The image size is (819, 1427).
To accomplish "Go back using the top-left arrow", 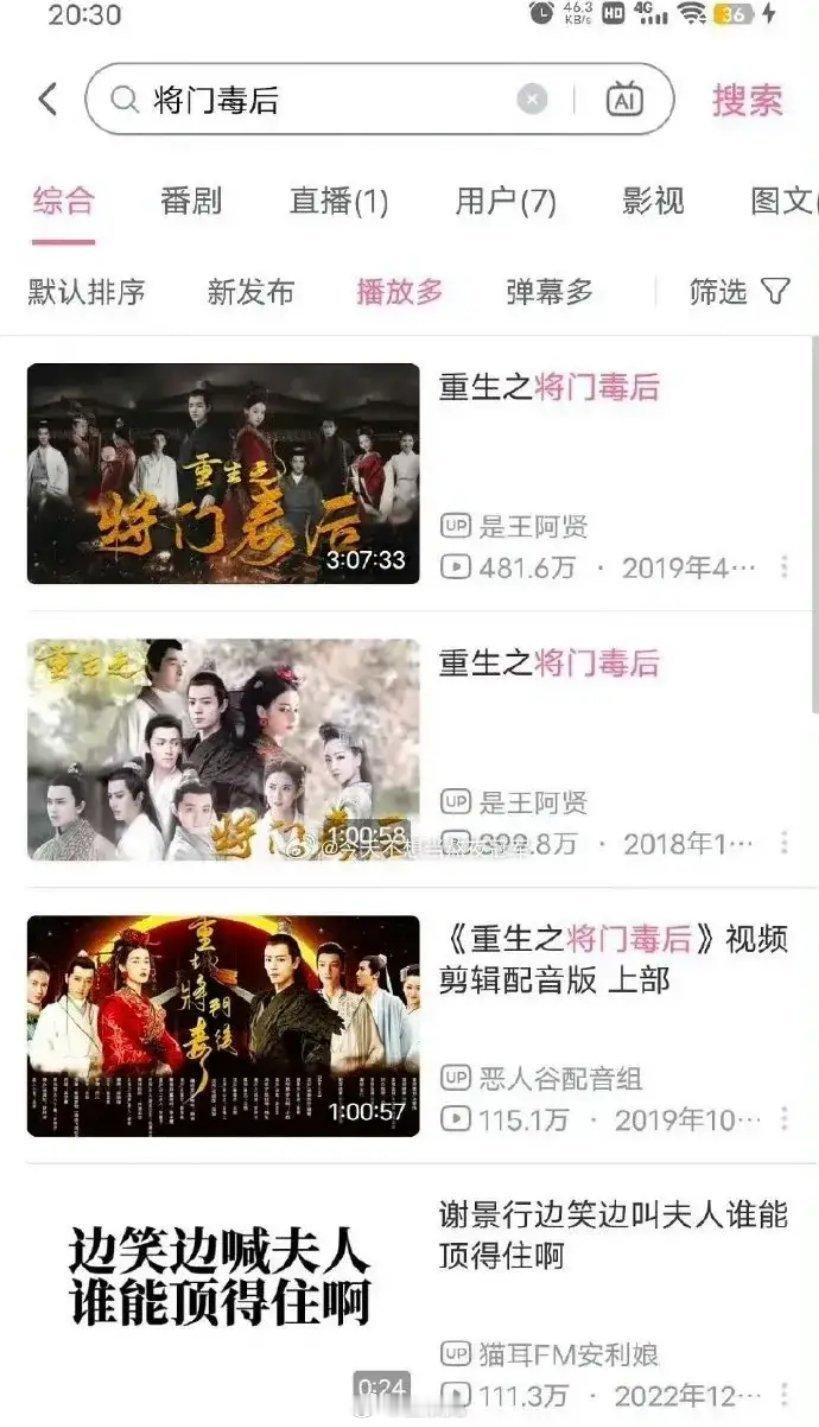I will pos(47,99).
